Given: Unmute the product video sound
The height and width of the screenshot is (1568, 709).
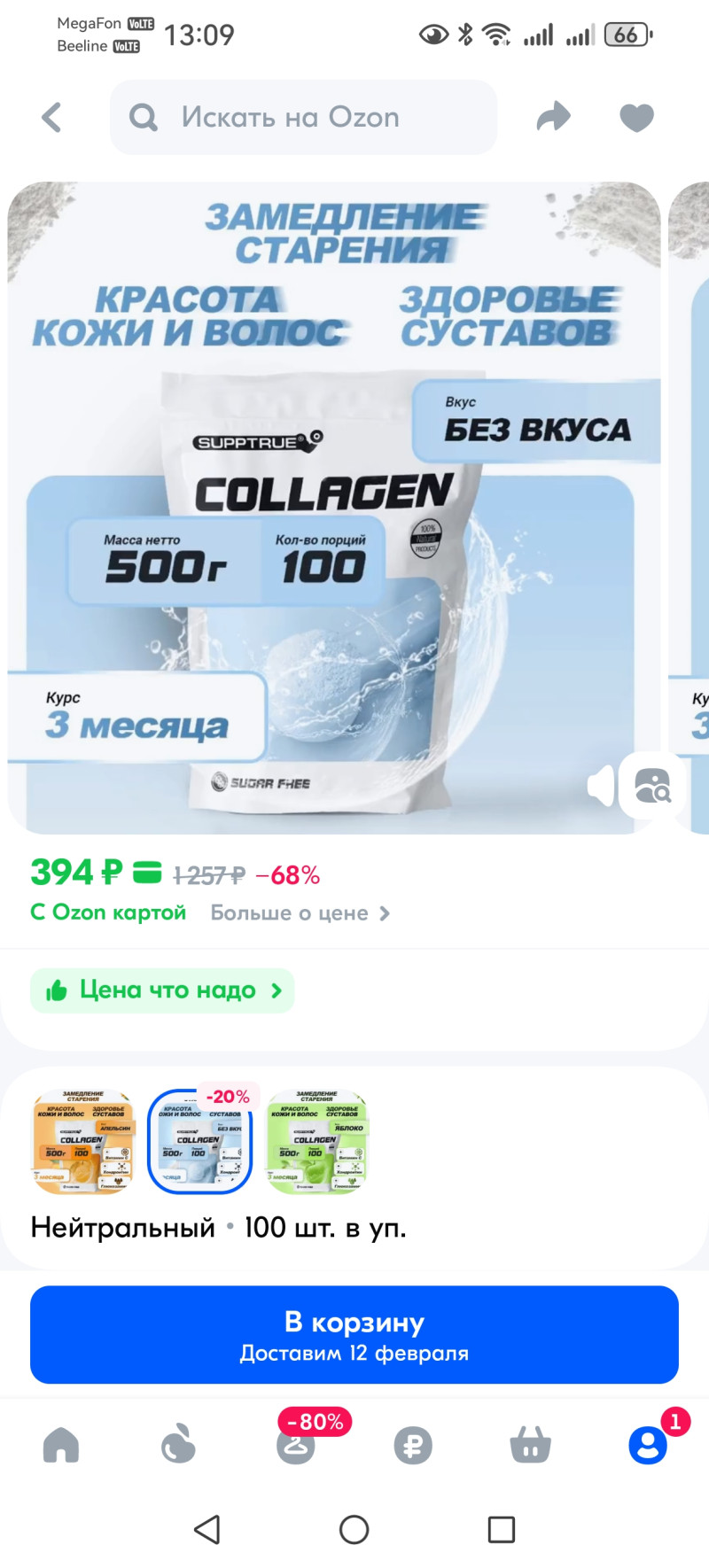Looking at the screenshot, I should pos(601,786).
